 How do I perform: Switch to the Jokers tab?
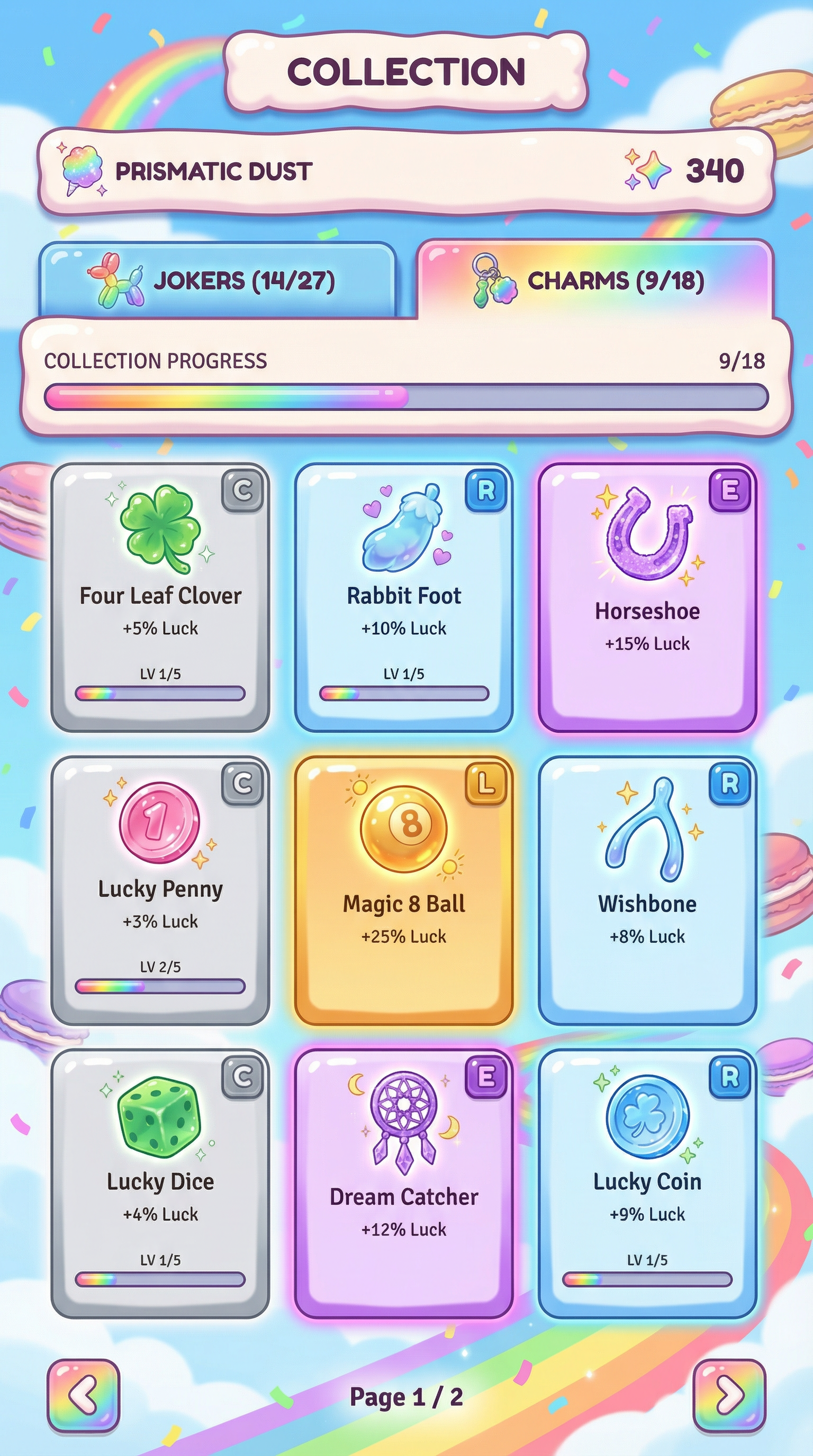click(216, 281)
